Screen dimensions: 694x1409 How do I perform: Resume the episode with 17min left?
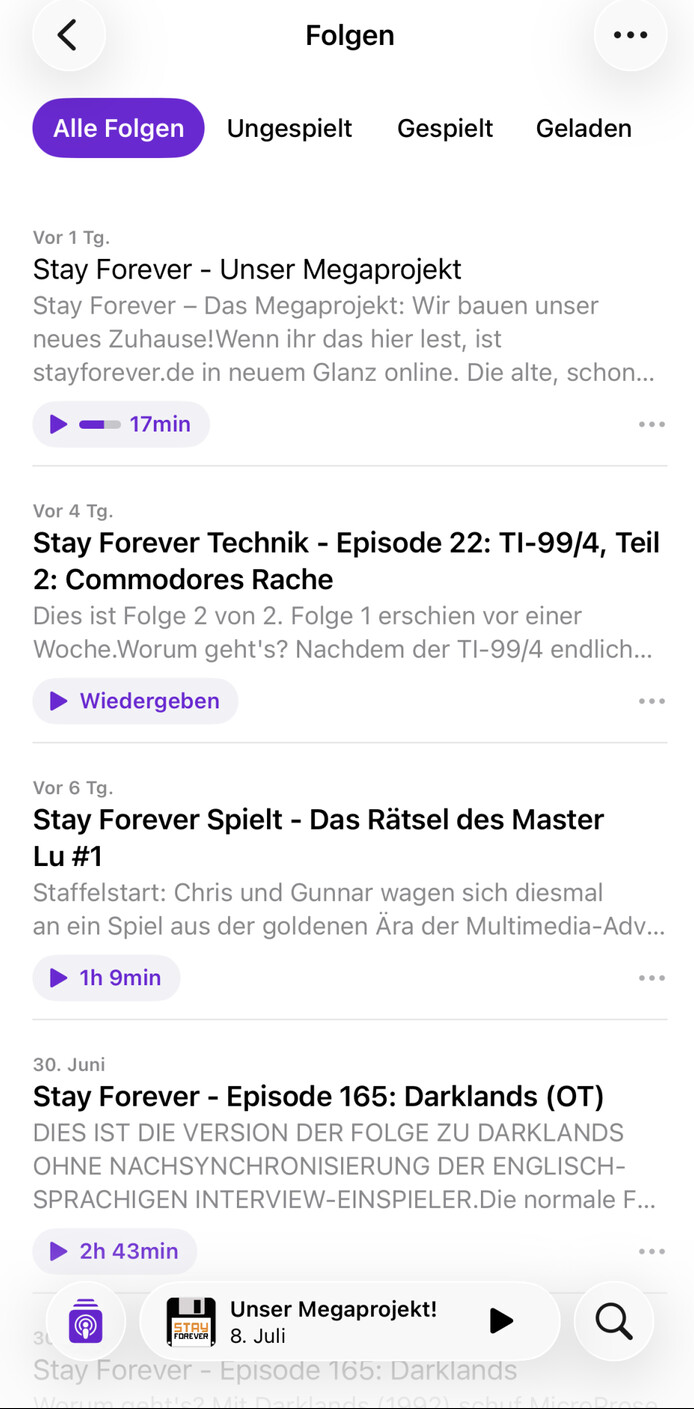(121, 424)
